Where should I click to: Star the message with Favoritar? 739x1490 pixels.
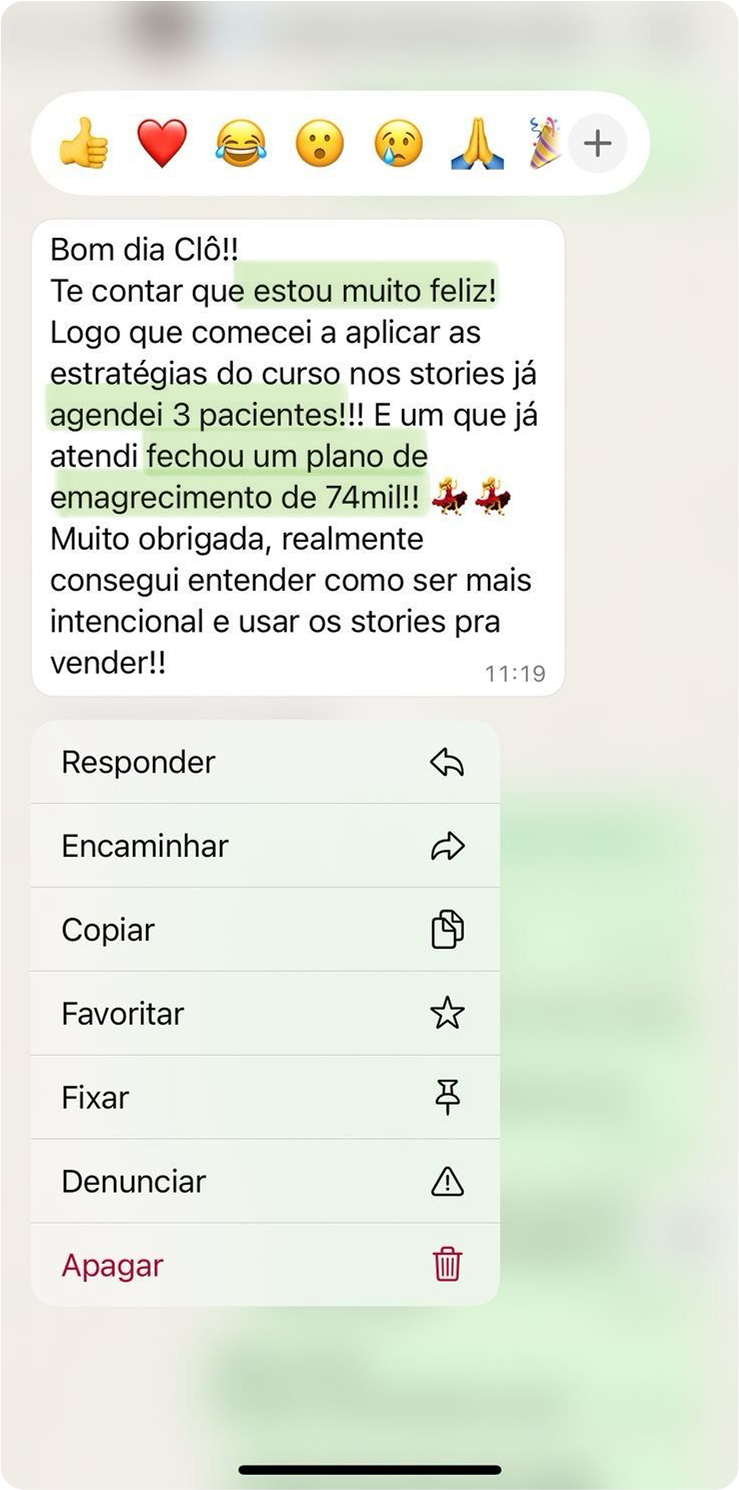(x=265, y=1014)
